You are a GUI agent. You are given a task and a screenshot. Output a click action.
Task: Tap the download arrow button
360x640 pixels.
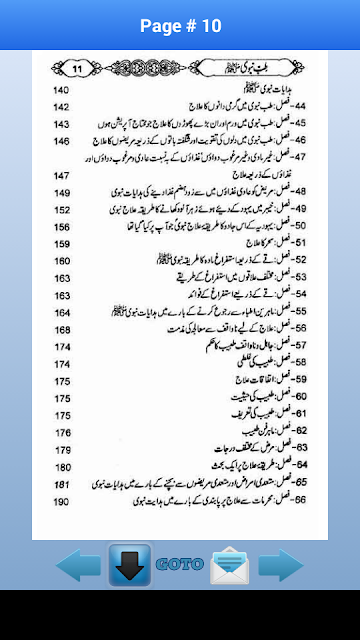pos(130,565)
